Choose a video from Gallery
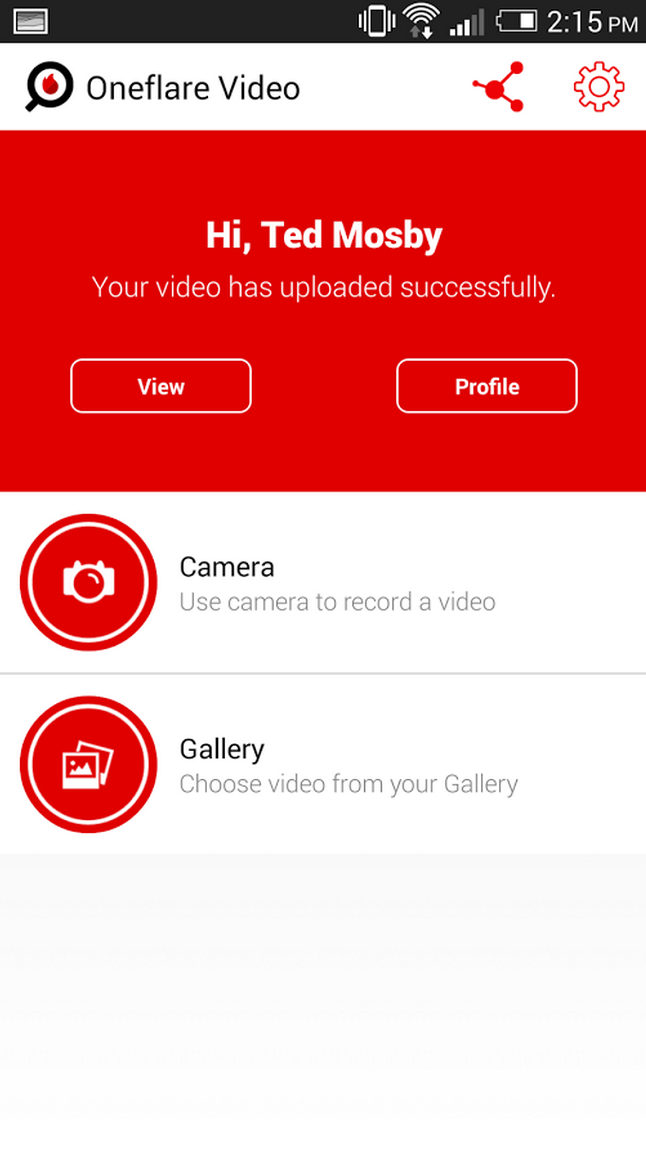The width and height of the screenshot is (646, 1154). click(323, 764)
